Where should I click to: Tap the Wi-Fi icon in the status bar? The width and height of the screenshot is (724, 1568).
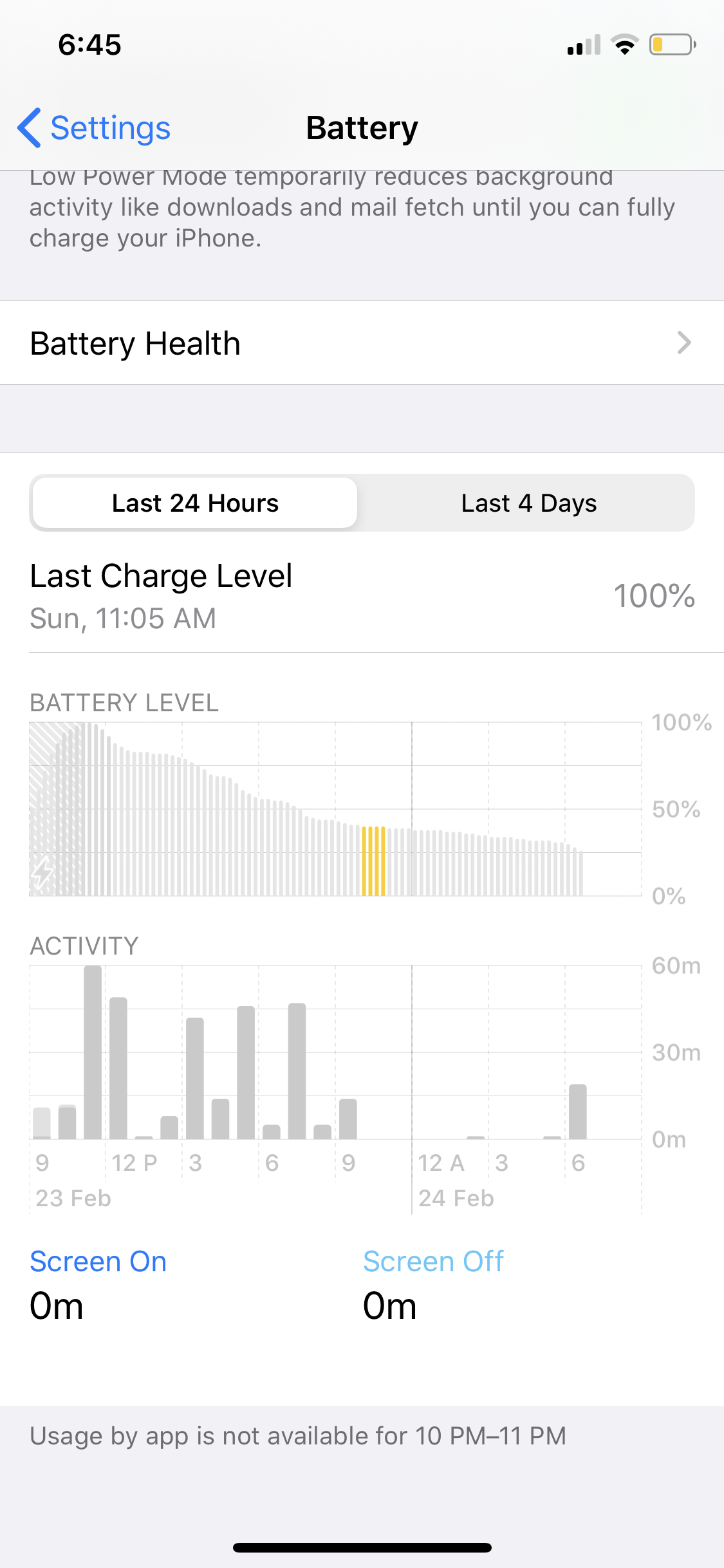point(623,44)
